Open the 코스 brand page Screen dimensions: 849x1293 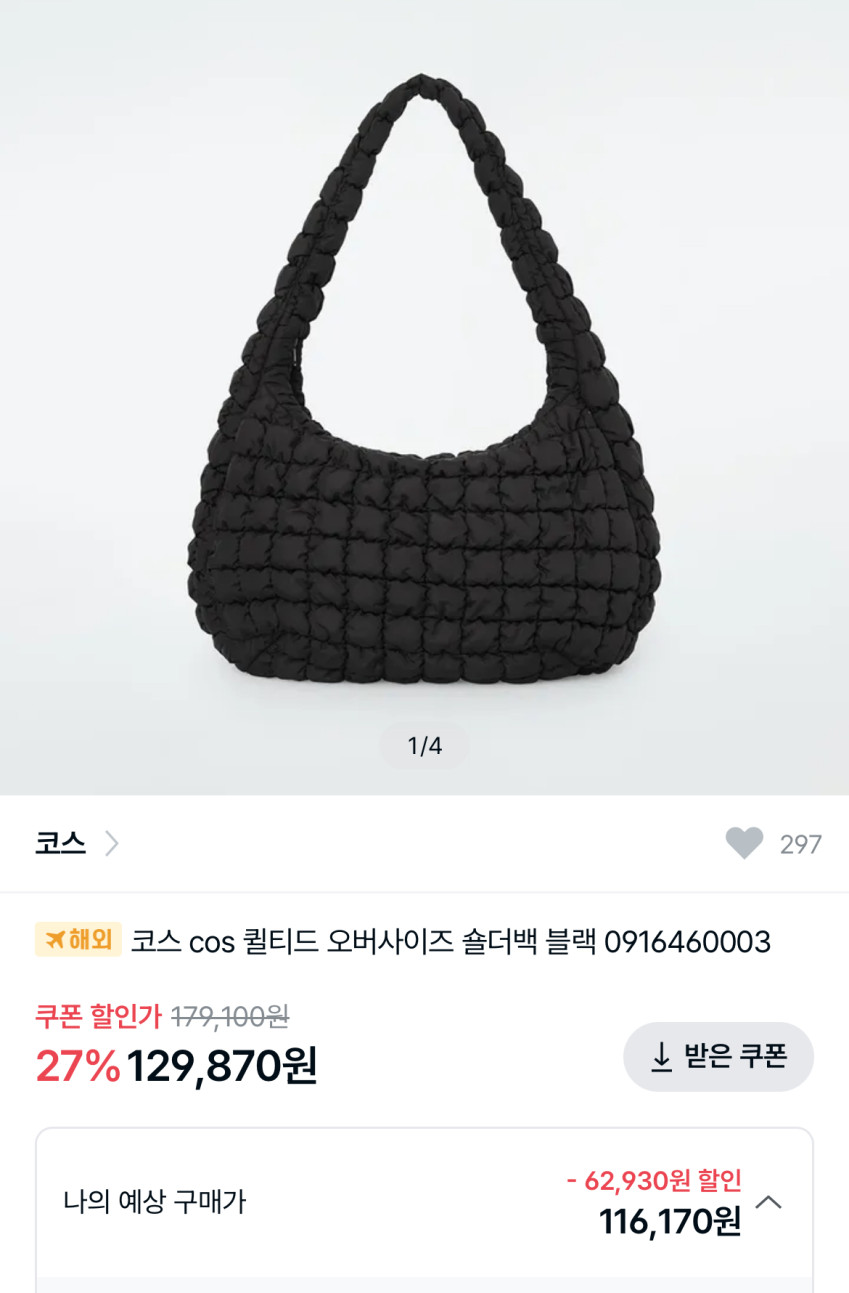tap(76, 844)
